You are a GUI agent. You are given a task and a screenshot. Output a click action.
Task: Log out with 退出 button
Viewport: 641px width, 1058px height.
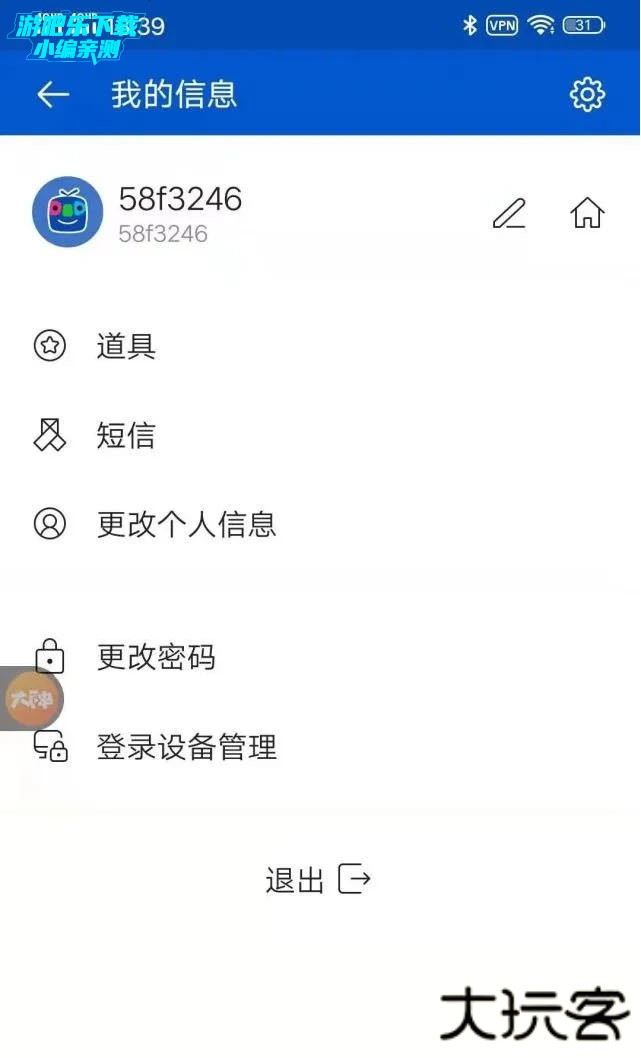[x=318, y=880]
